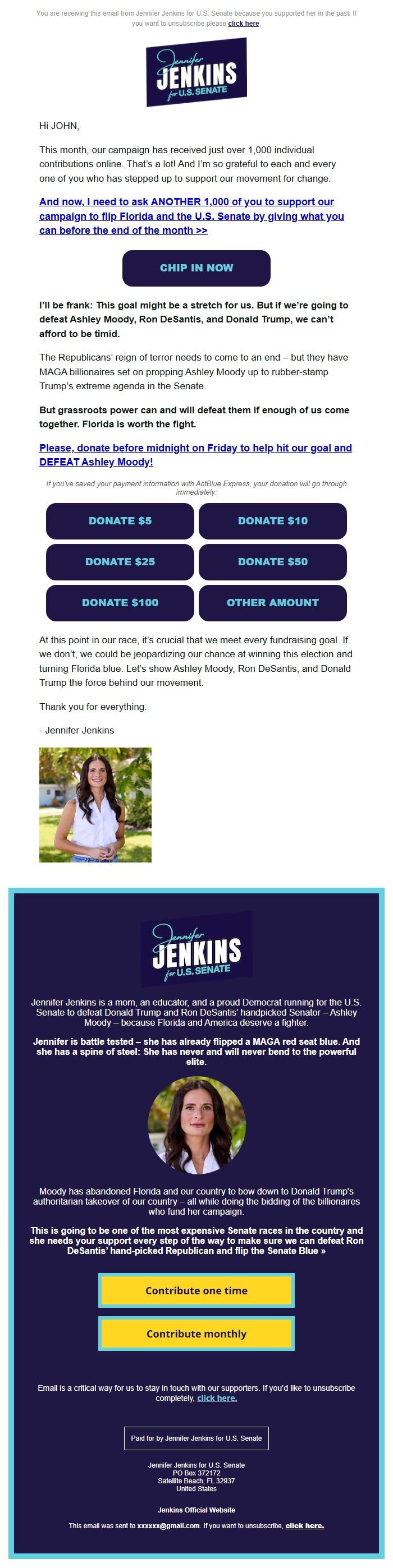
Task: Select Contribute monthly
Action: [196, 1334]
